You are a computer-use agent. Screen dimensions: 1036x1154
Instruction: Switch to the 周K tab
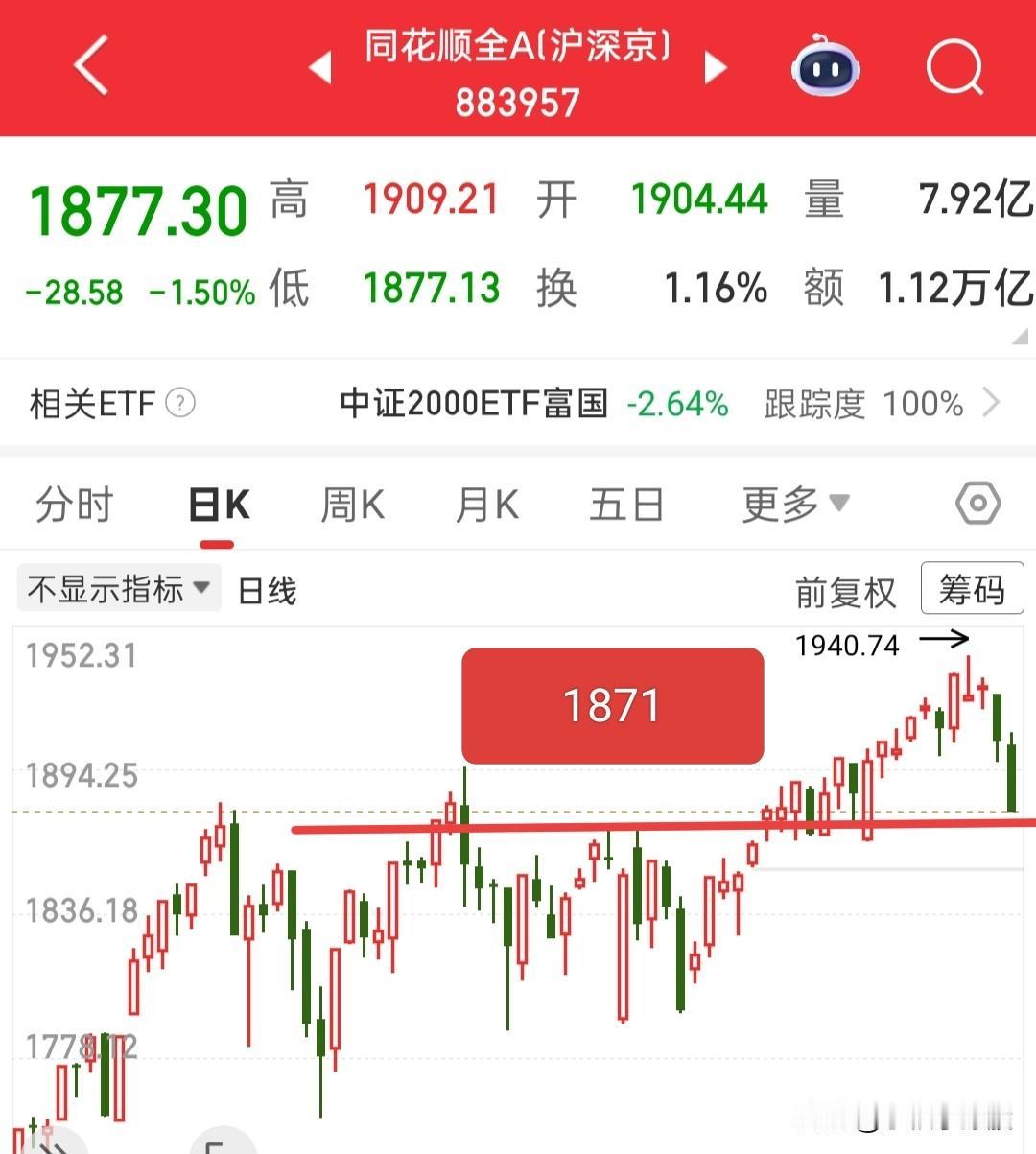[352, 503]
